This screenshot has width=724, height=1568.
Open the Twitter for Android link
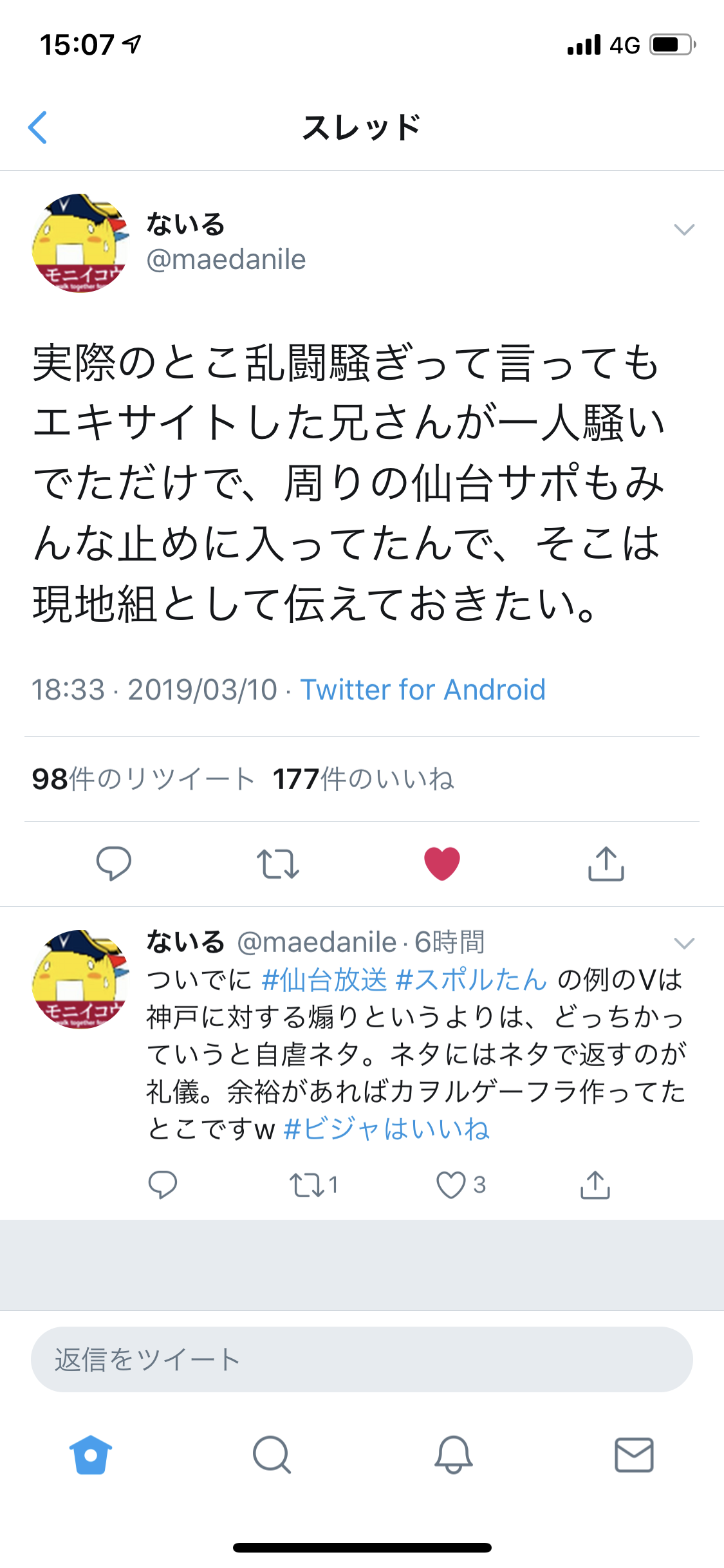click(x=423, y=689)
